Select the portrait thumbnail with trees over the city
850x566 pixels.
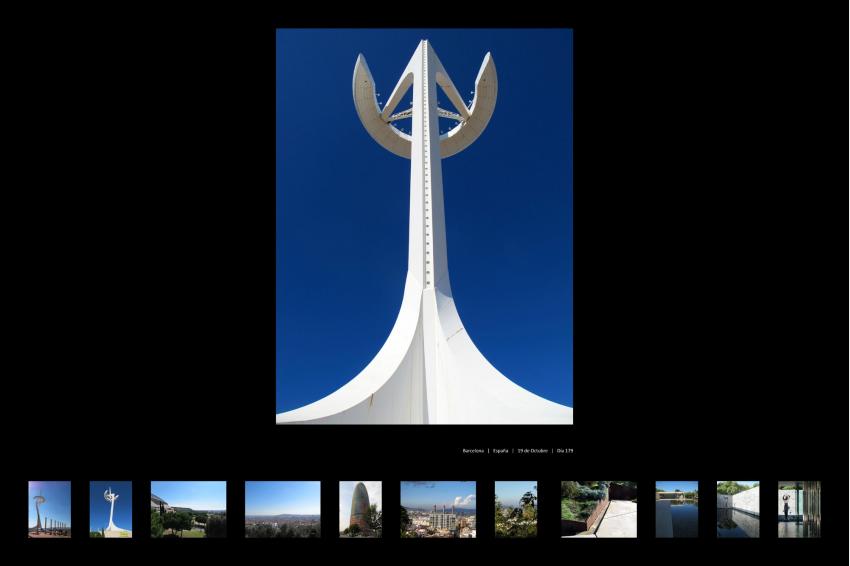click(516, 509)
